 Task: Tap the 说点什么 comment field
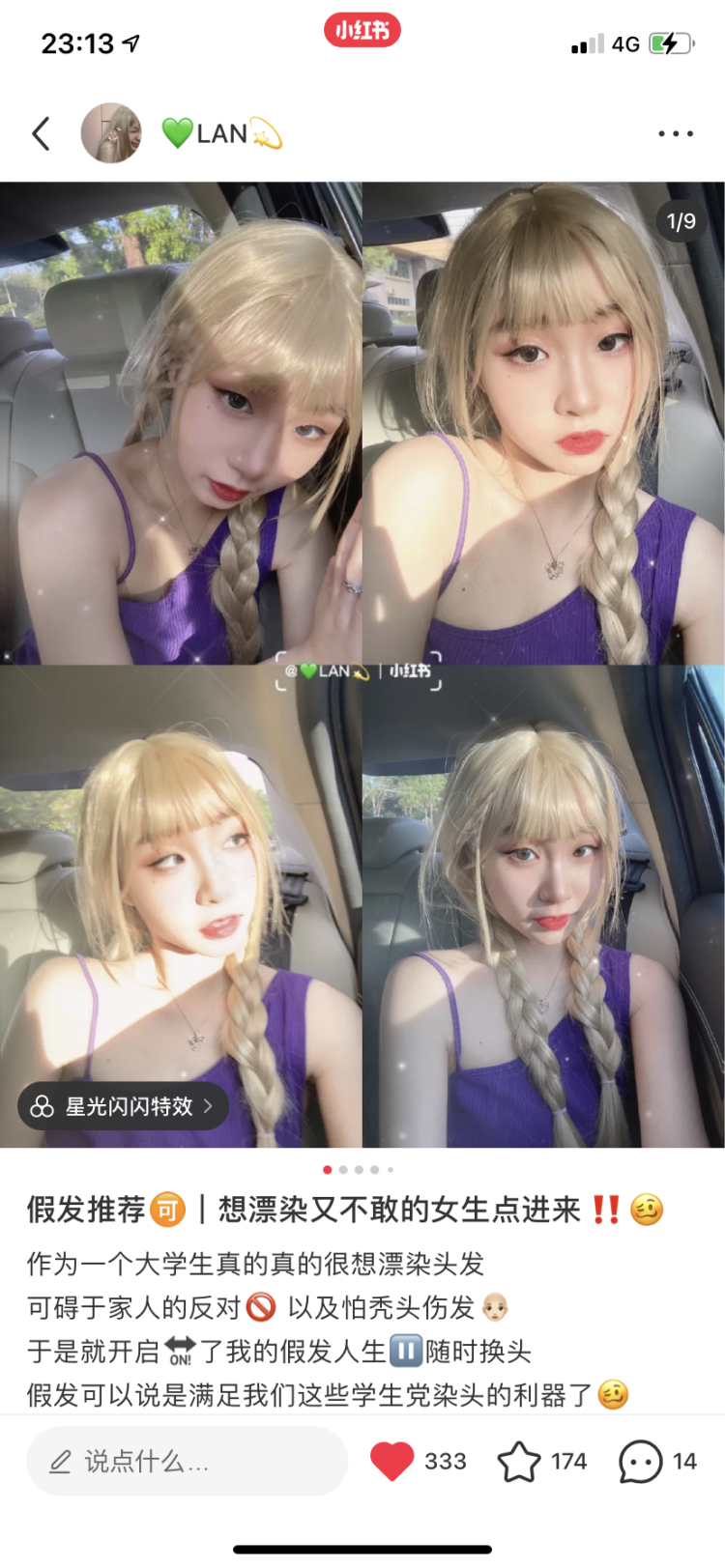click(x=186, y=1462)
